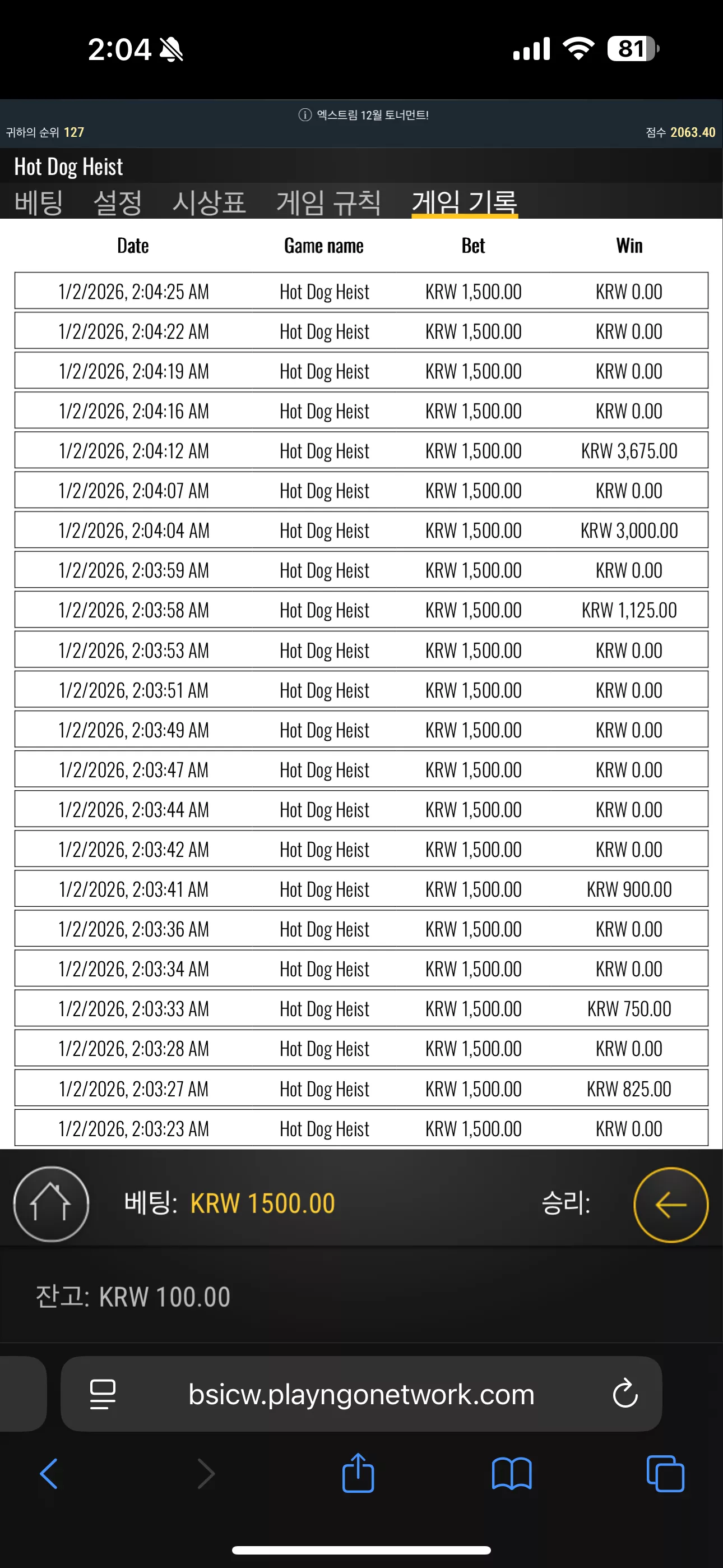Switch to the 베팅 tab

[39, 202]
